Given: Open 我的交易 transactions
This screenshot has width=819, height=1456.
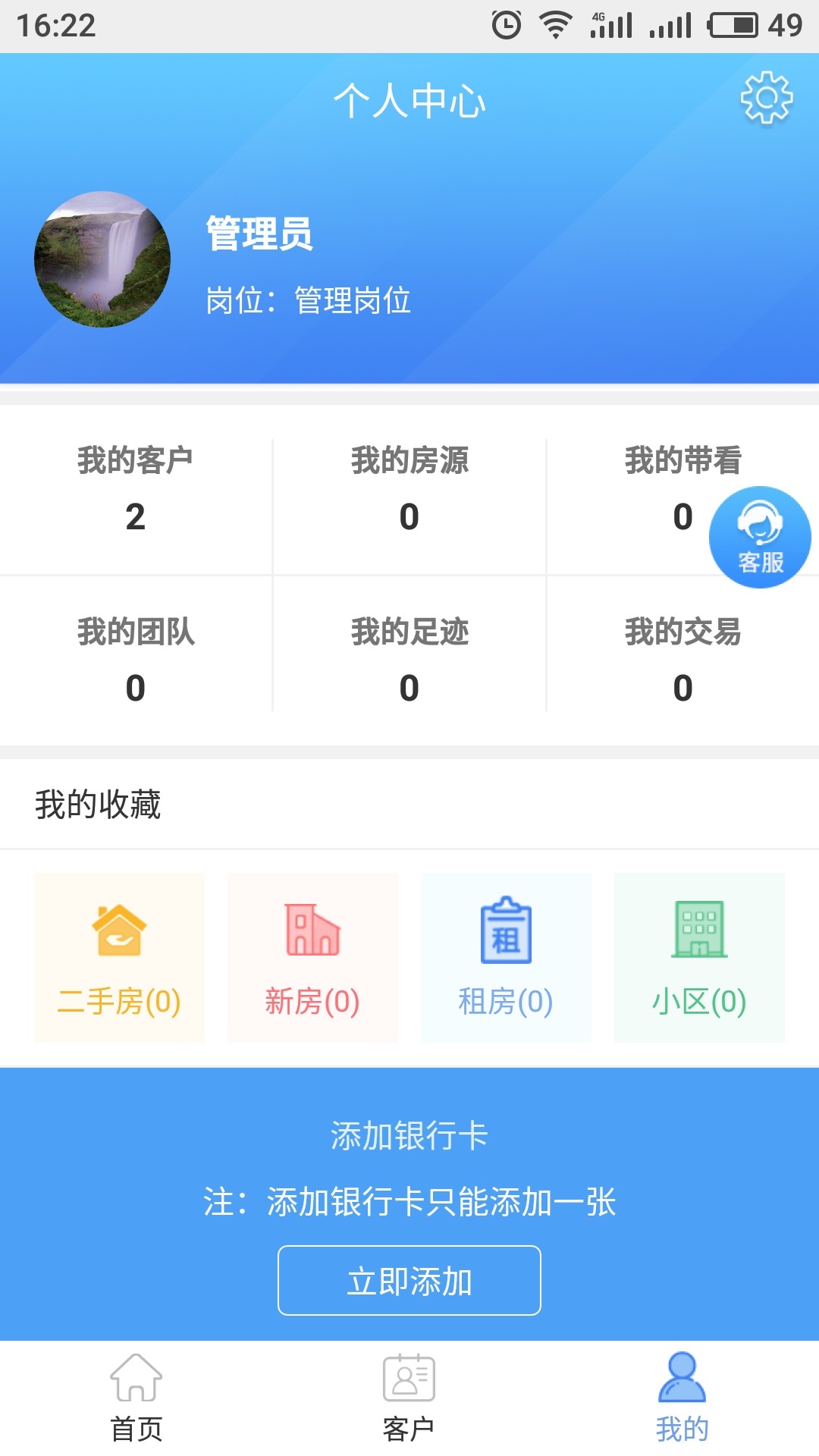Looking at the screenshot, I should pyautogui.click(x=682, y=658).
